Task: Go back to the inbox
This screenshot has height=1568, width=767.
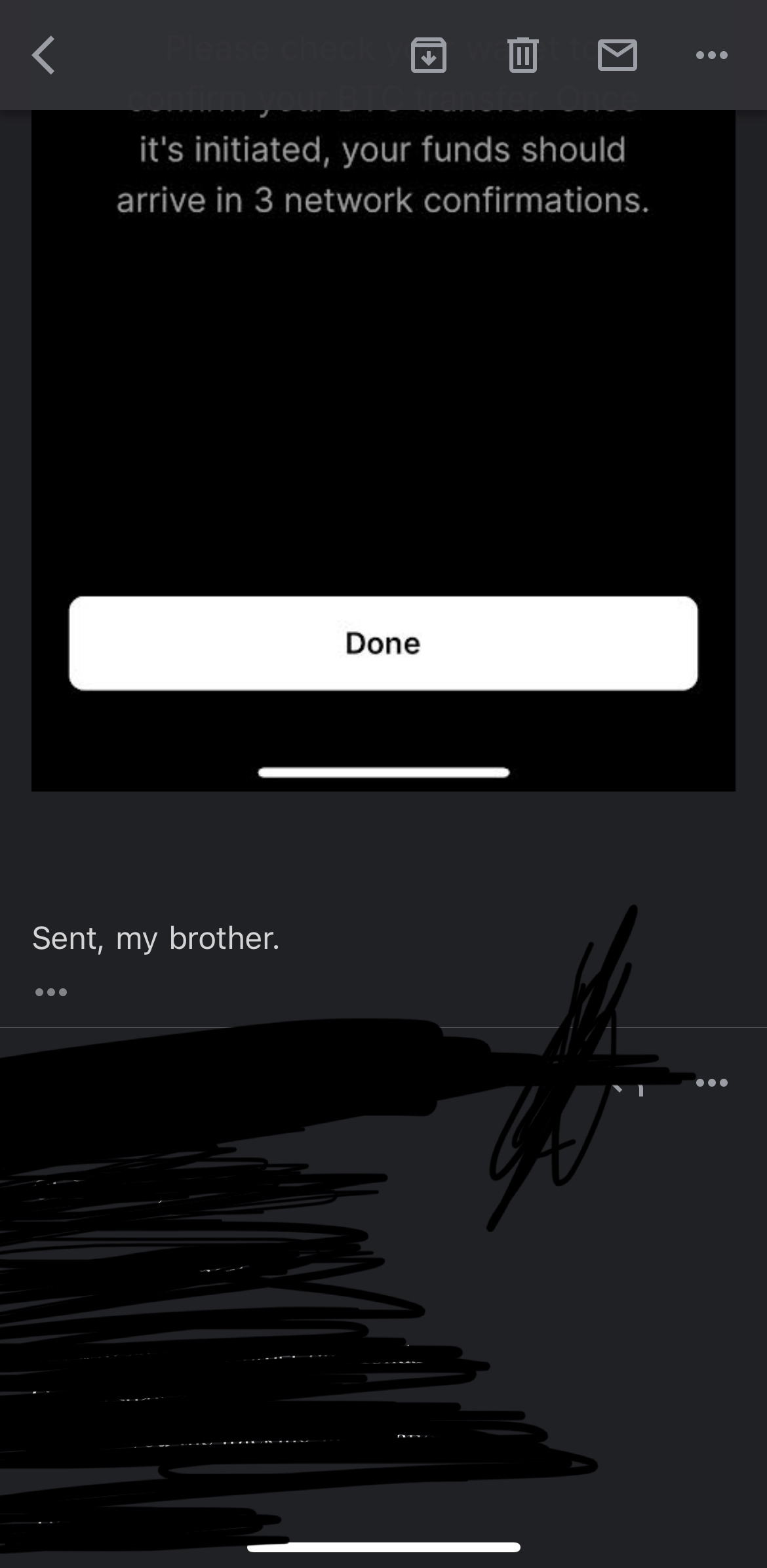Action: (x=43, y=55)
